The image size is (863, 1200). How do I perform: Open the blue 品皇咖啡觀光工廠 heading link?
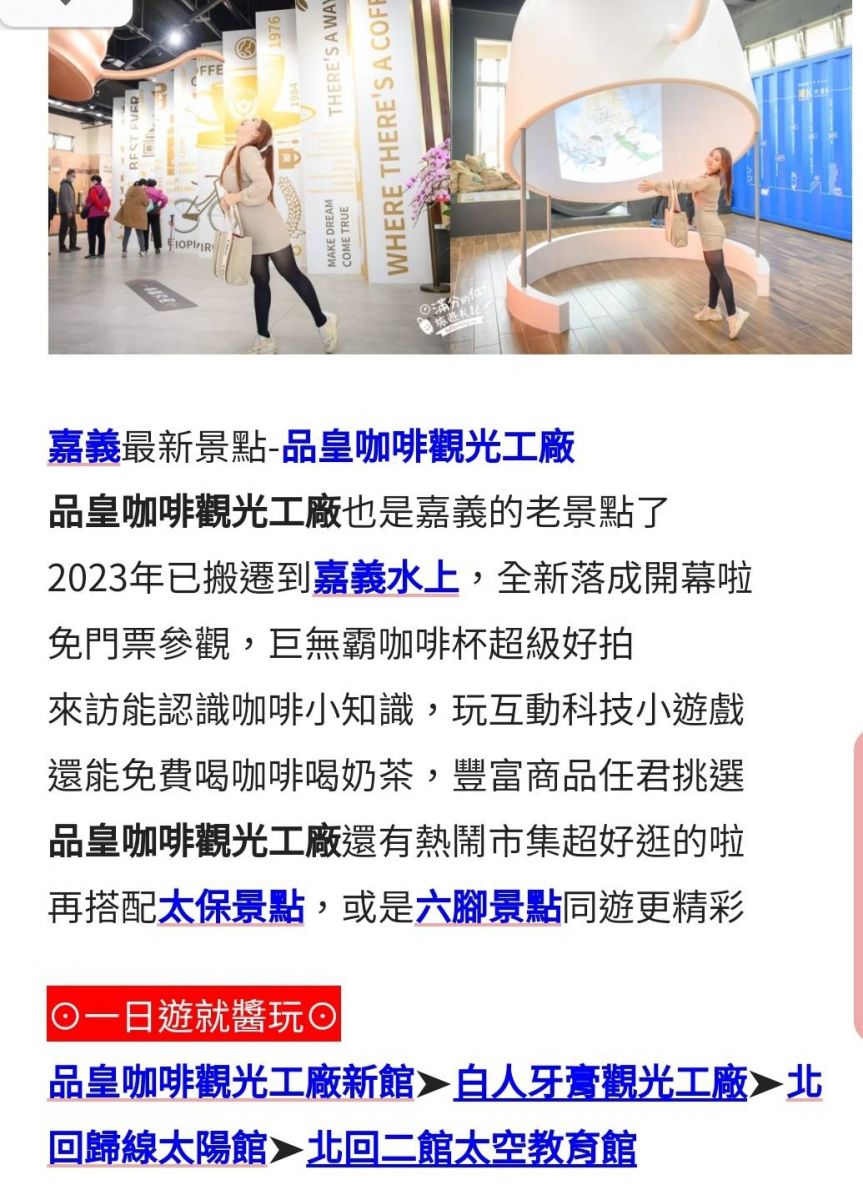pos(428,446)
